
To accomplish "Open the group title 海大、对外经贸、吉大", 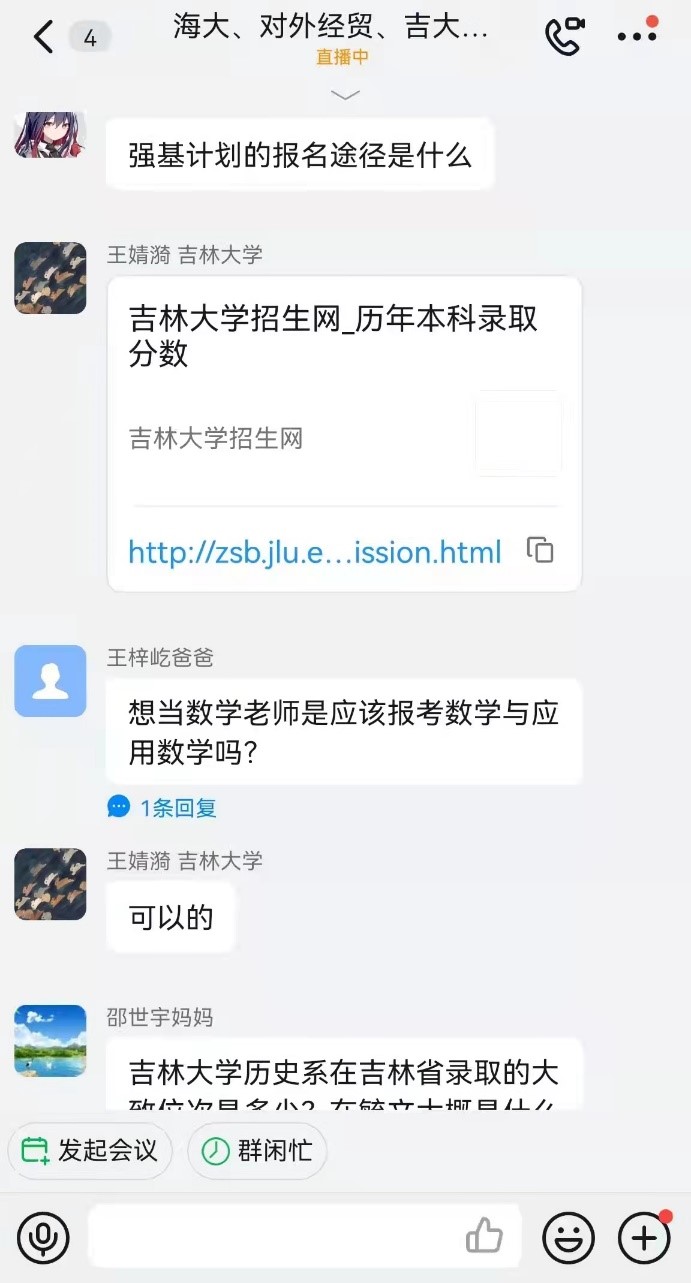I will point(330,28).
